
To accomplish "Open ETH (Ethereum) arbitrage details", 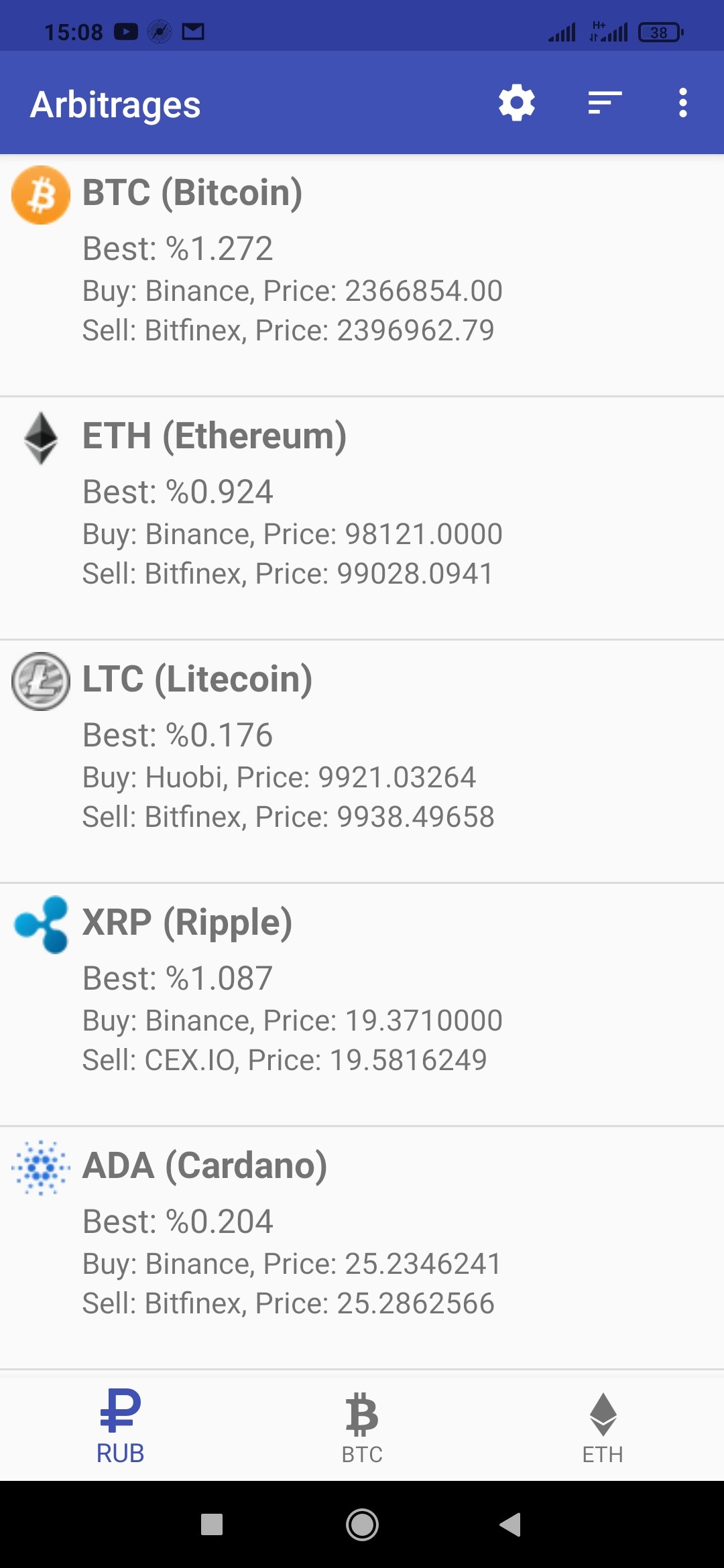I will [362, 519].
